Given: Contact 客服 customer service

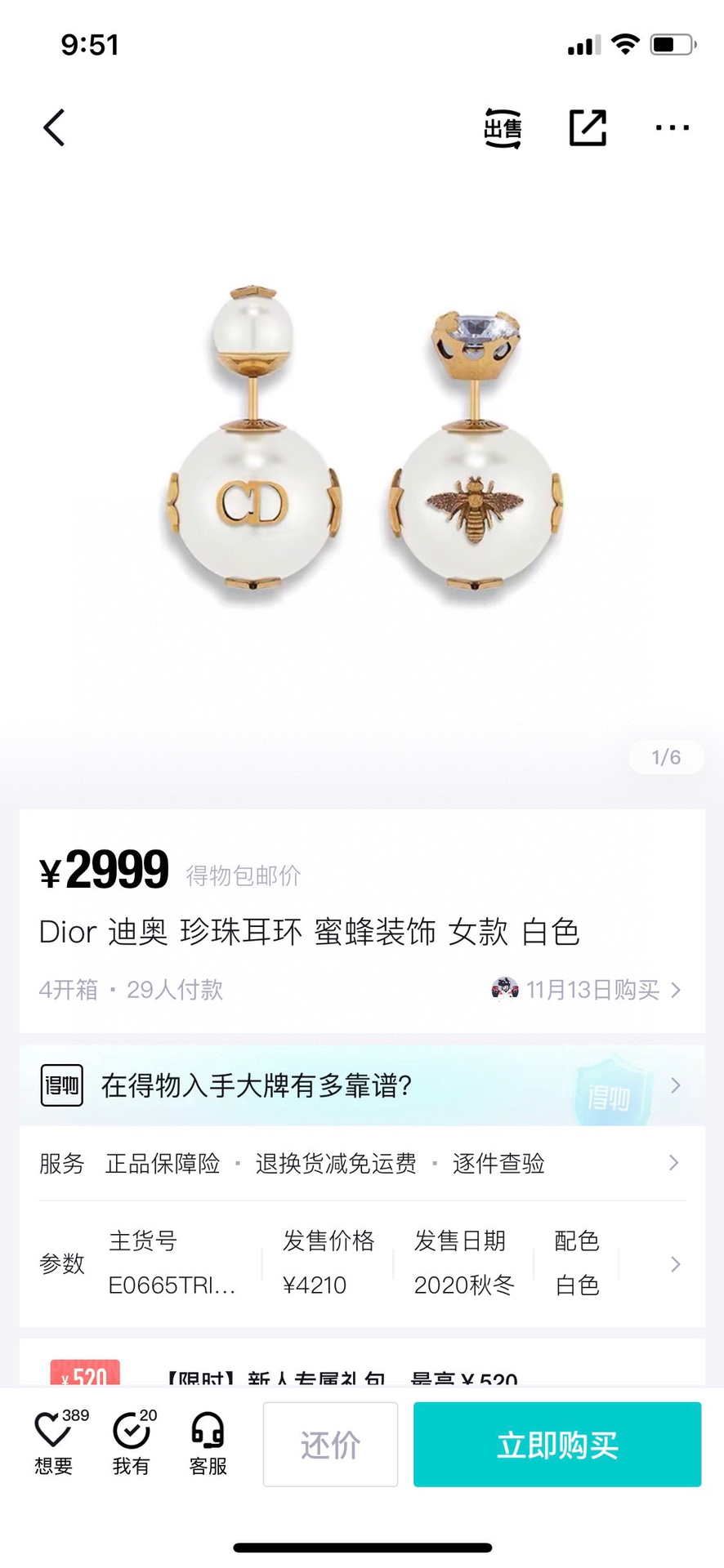Looking at the screenshot, I should pos(208,1444).
